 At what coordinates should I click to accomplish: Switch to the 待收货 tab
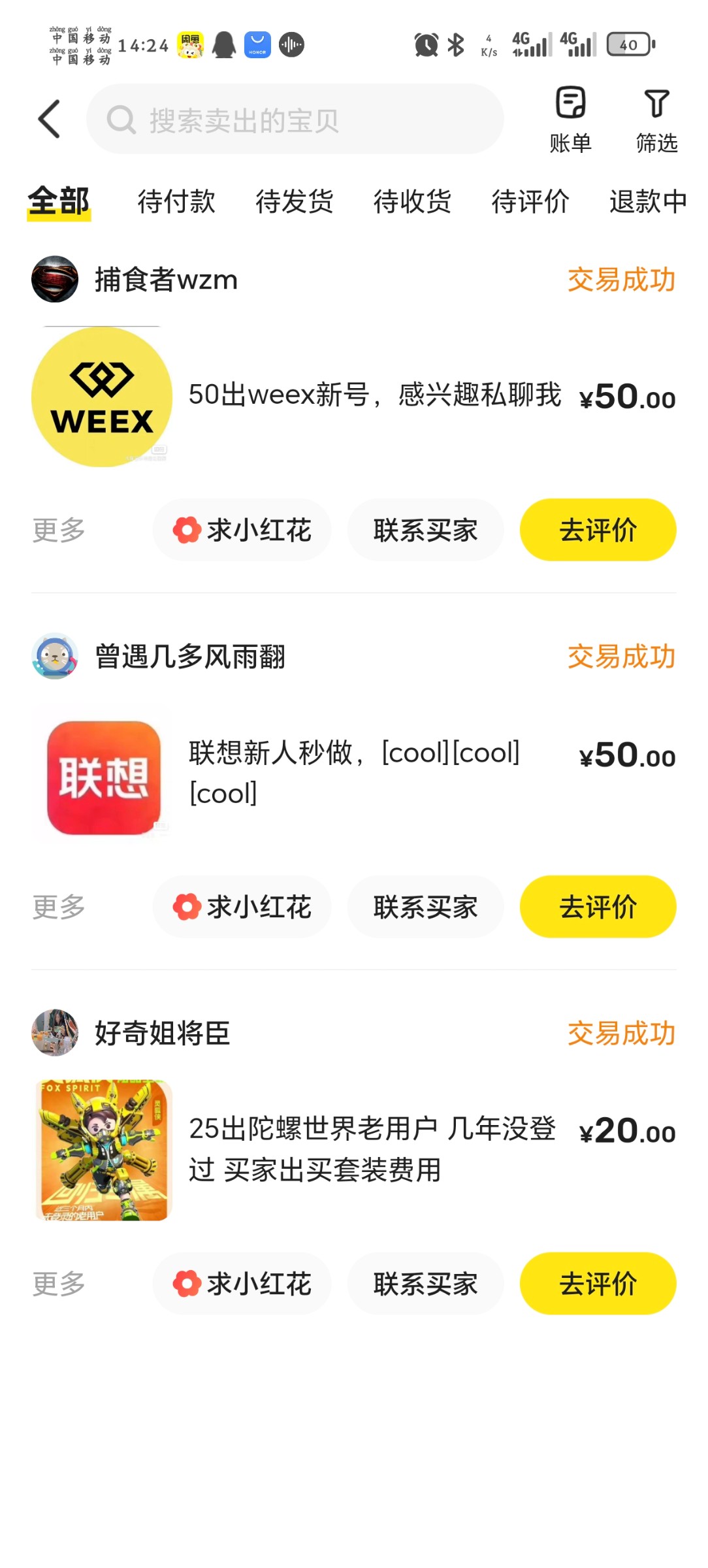coord(412,201)
